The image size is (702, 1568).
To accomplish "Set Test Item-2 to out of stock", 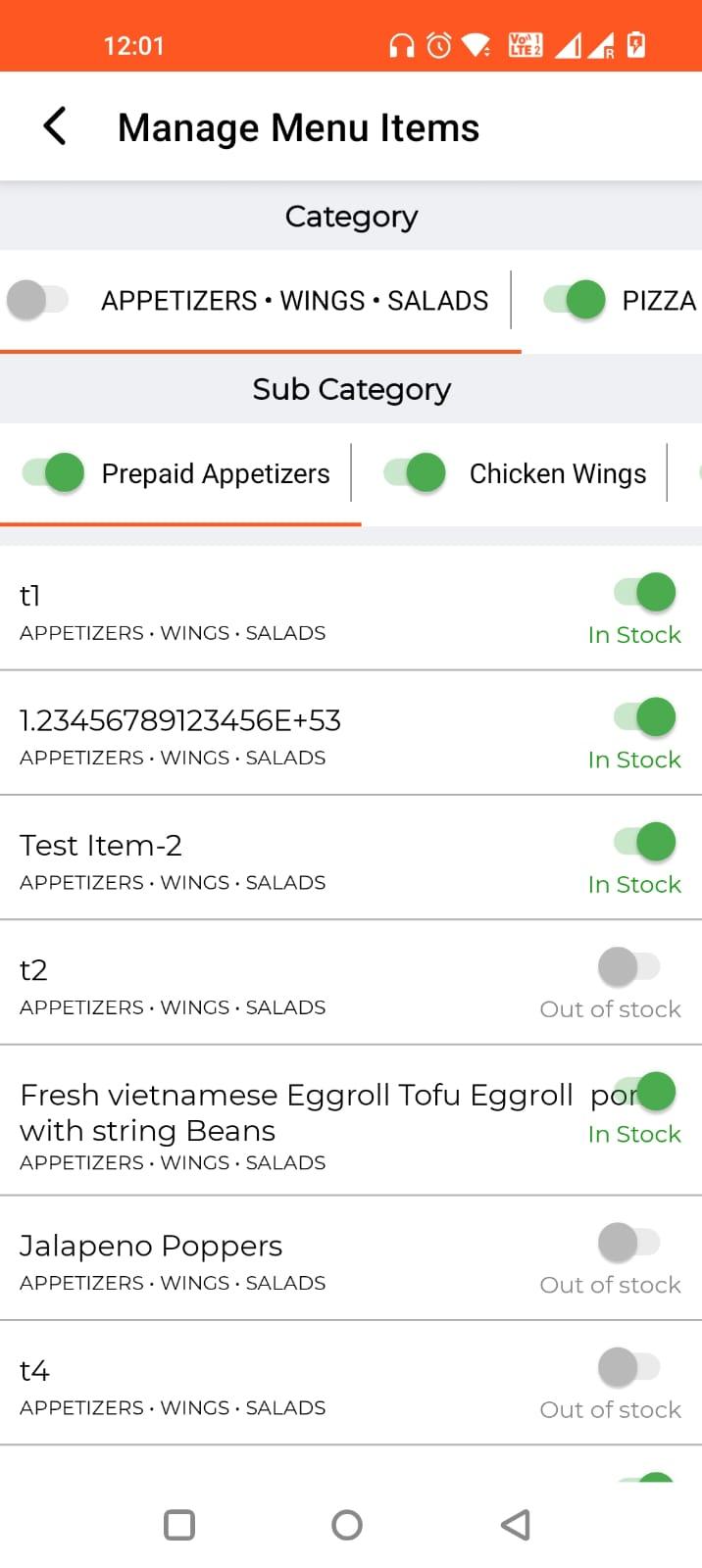I will (x=644, y=841).
